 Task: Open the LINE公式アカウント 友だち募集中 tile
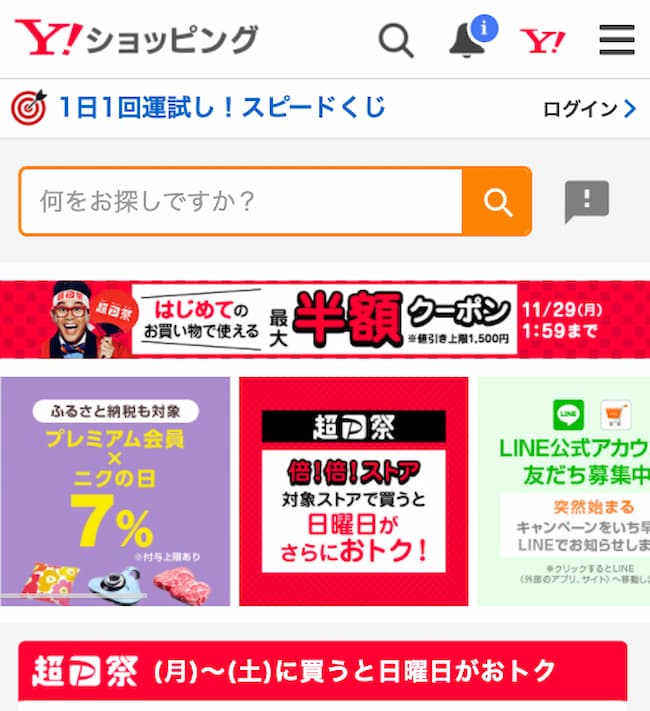(563, 491)
